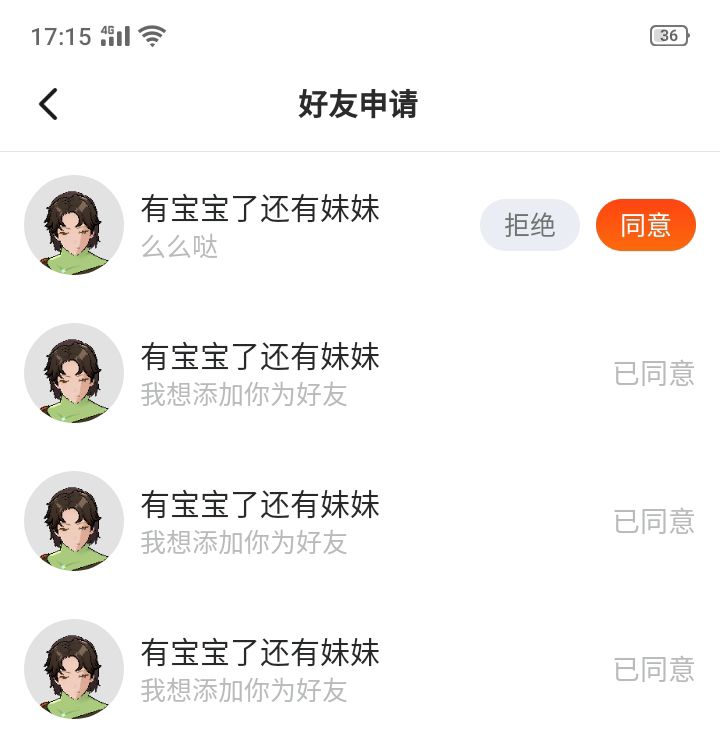Open the avatar beside the 么么哒 request
This screenshot has height=743, width=720.
pos(74,226)
